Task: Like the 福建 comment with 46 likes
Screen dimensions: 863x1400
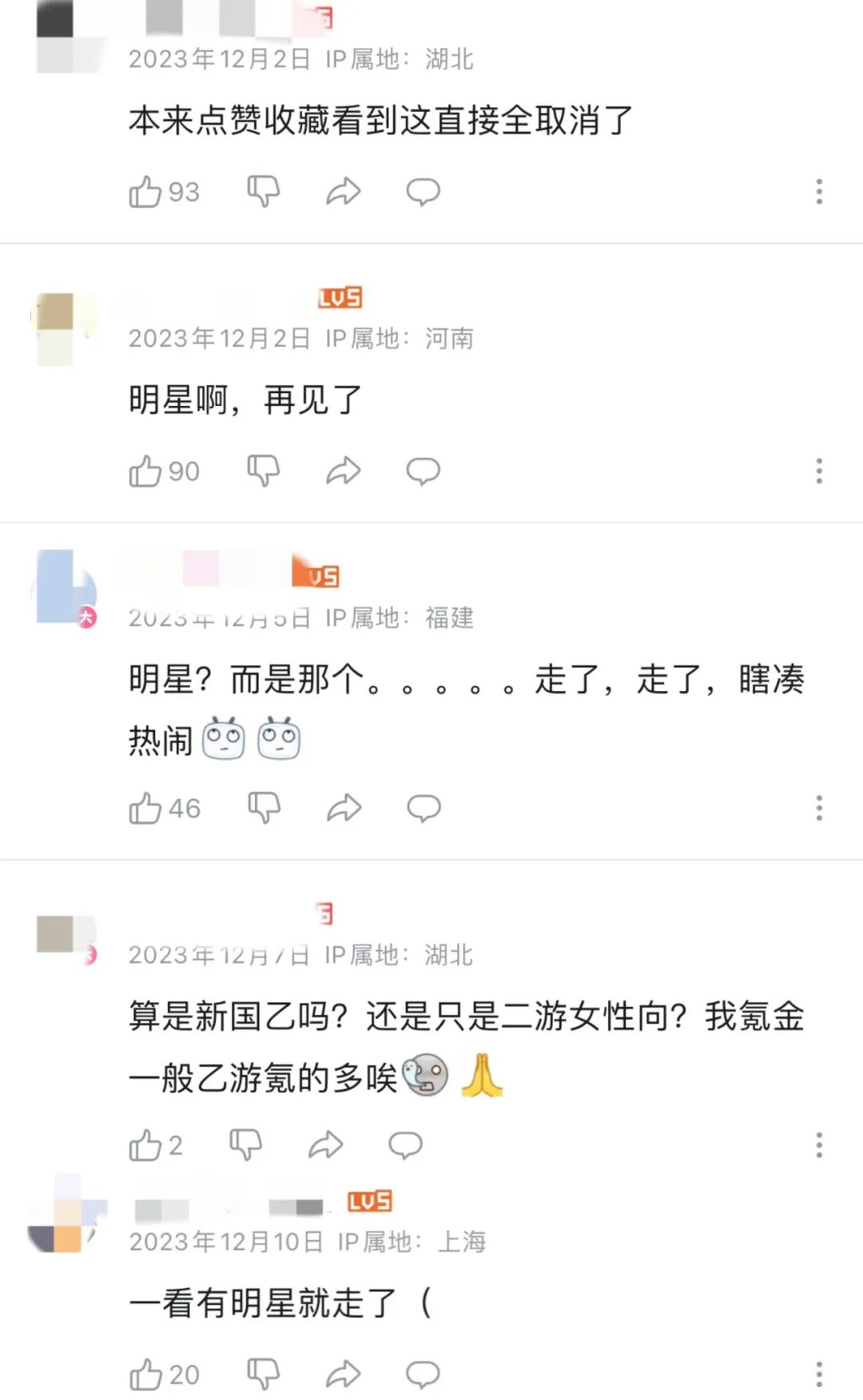Action: [145, 809]
